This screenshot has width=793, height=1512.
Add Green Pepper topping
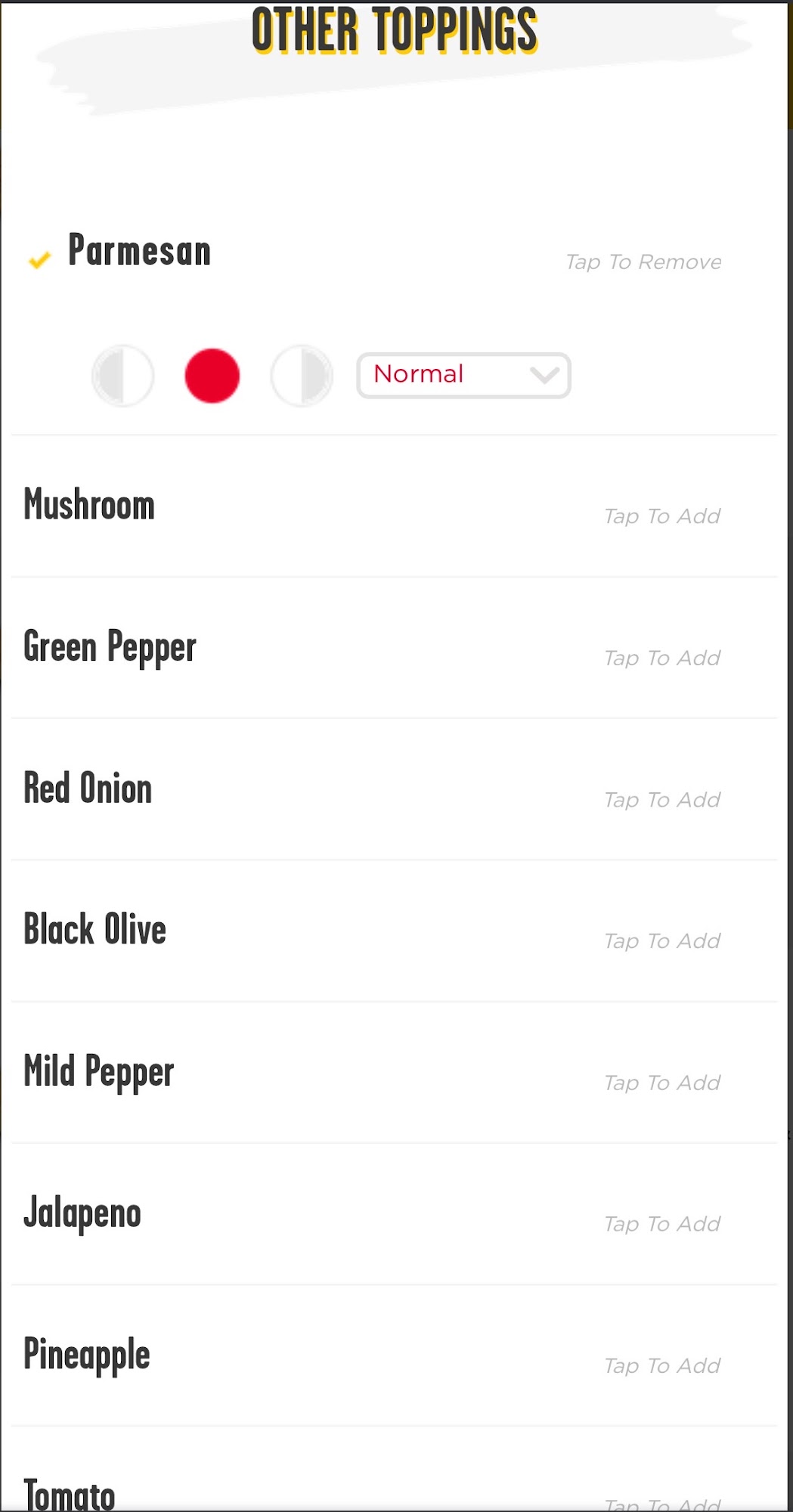(x=661, y=658)
